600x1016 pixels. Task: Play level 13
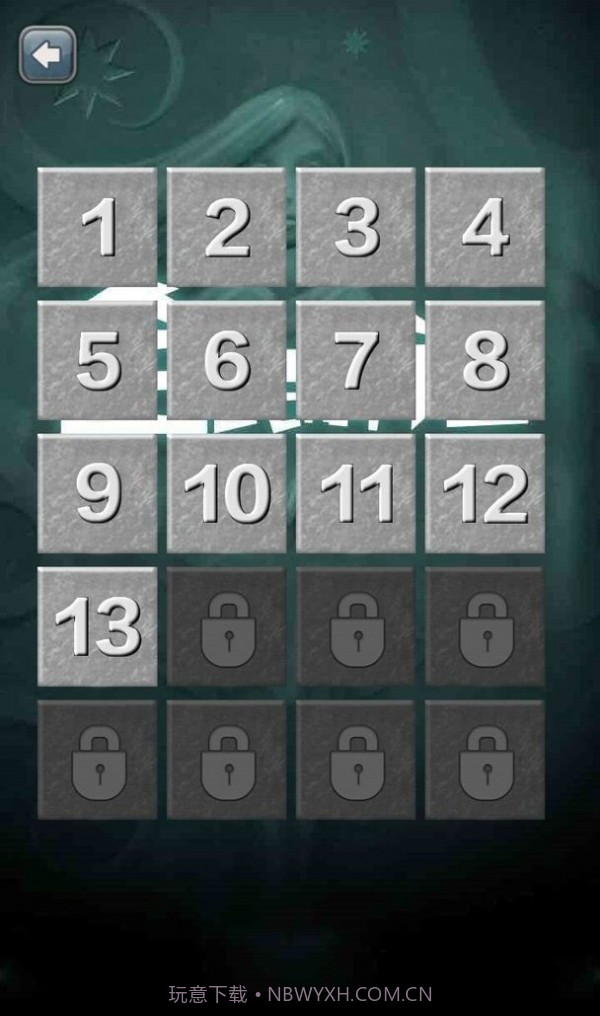(x=97, y=626)
